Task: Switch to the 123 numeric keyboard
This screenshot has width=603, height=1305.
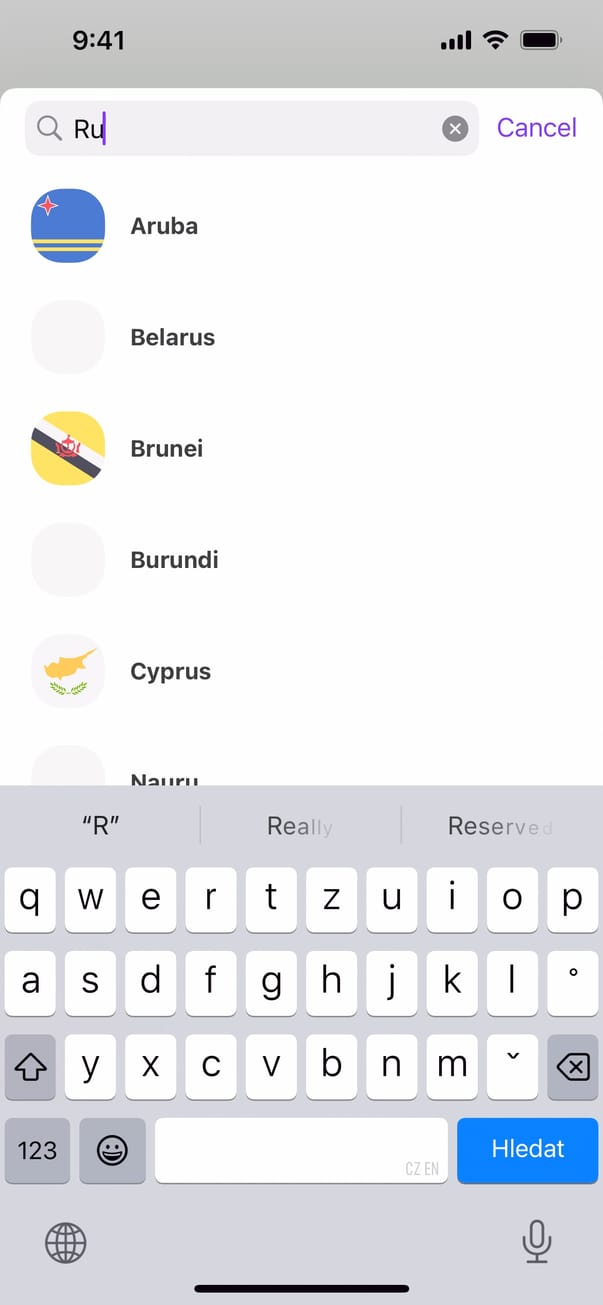Action: point(37,1150)
